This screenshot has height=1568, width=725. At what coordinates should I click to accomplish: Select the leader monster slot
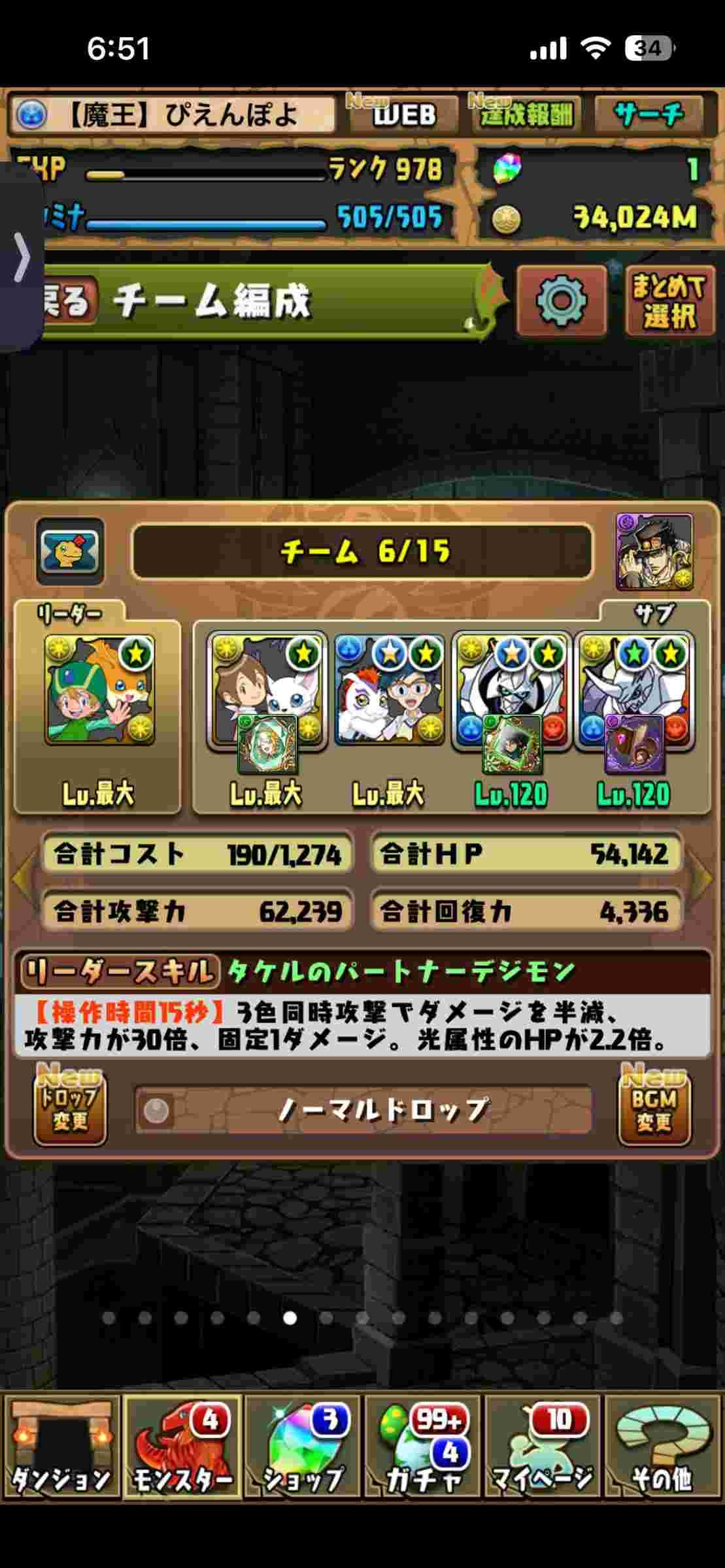pos(99,693)
